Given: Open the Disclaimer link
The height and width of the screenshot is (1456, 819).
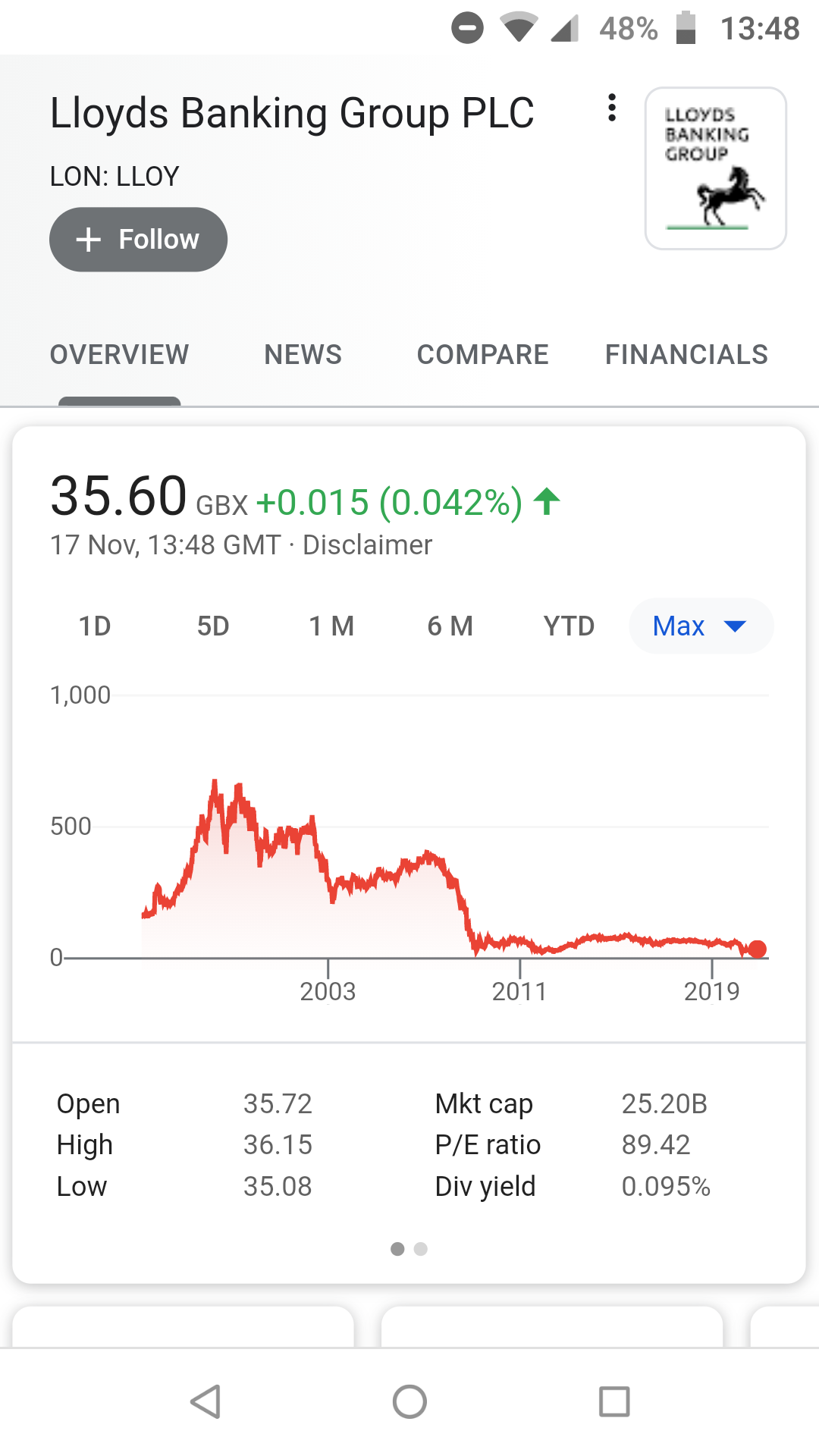Looking at the screenshot, I should [367, 545].
